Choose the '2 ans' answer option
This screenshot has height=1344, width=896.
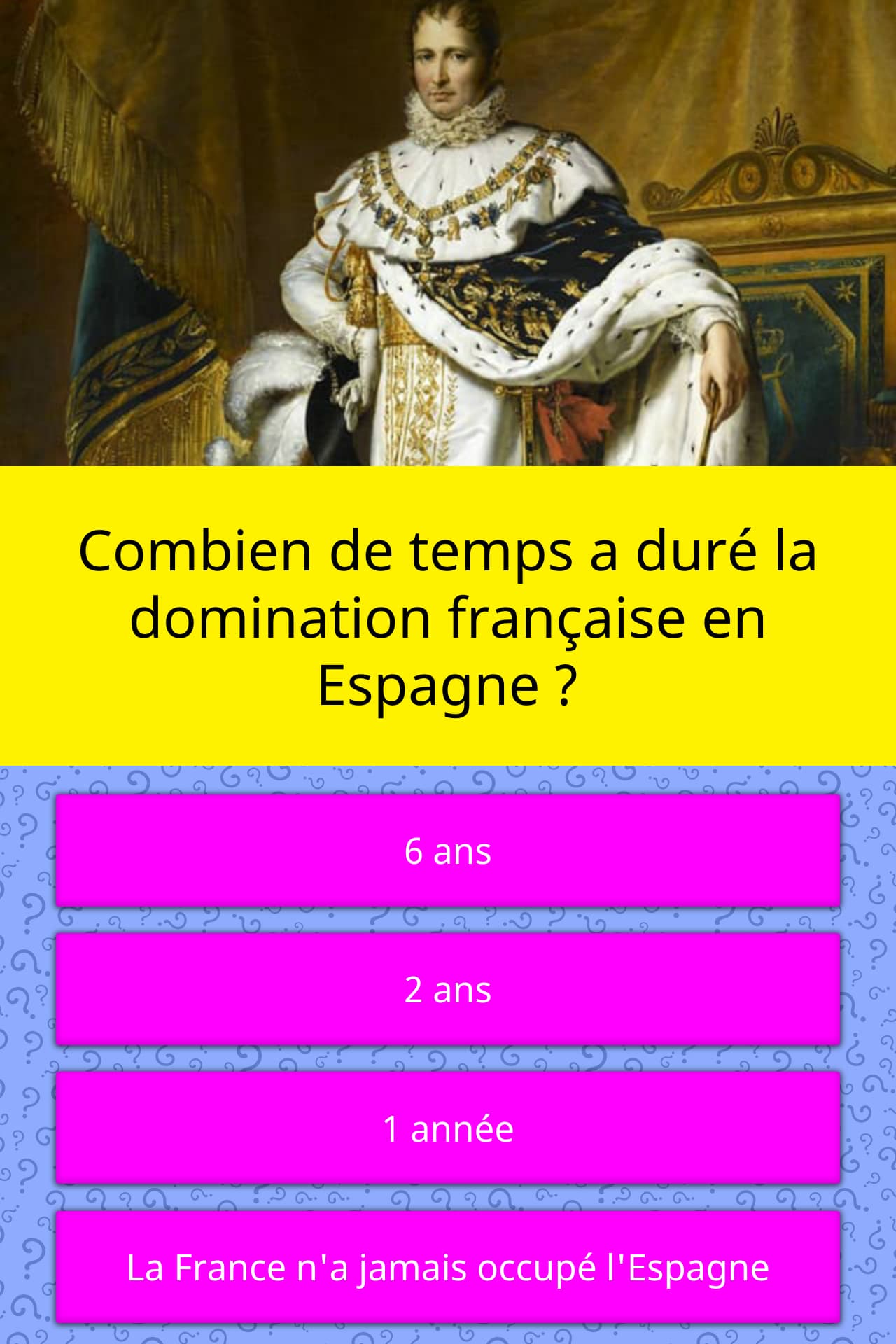pos(448,990)
